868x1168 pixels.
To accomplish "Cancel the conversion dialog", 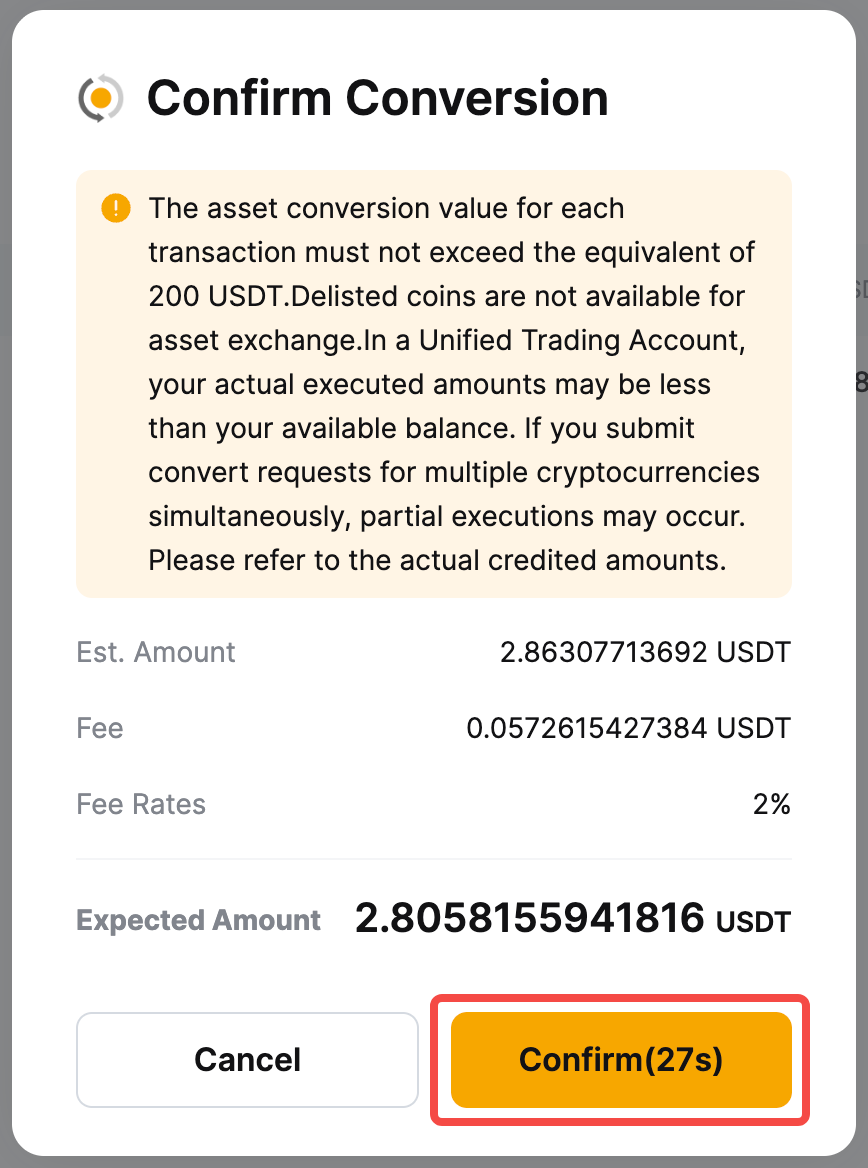I will tap(247, 1060).
